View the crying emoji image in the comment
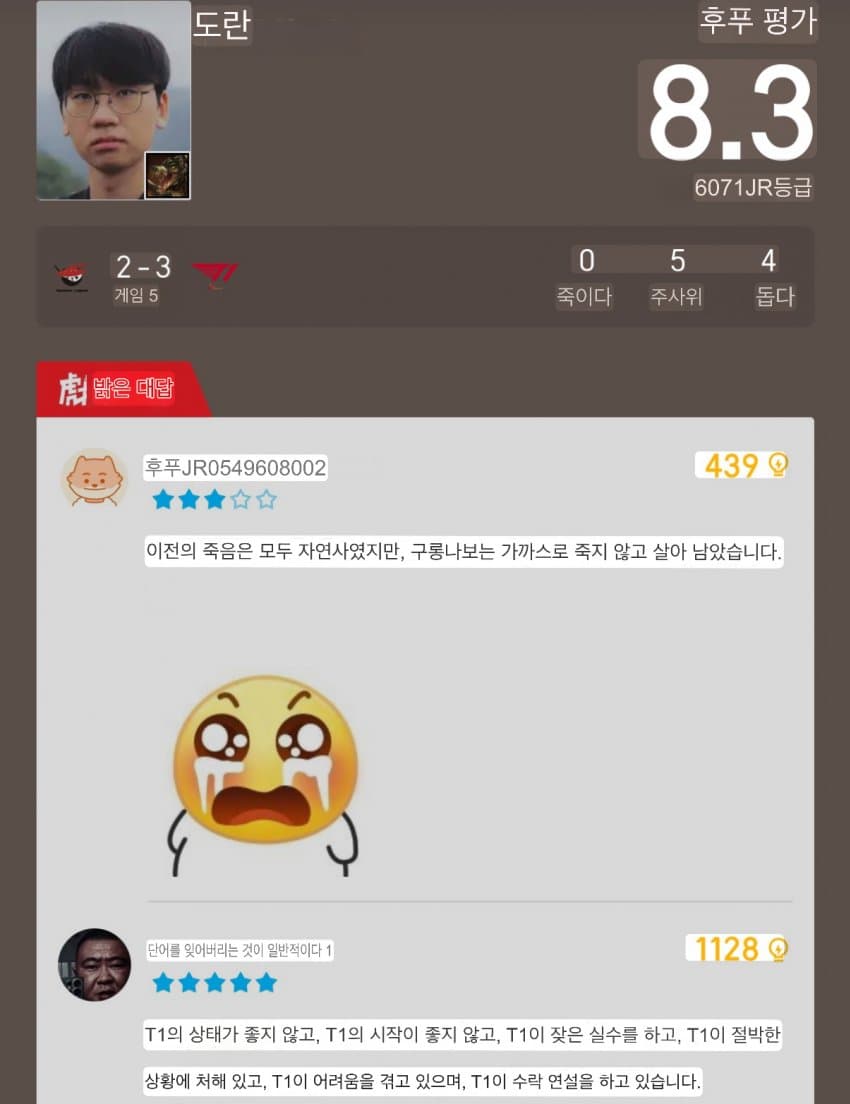 coord(264,770)
